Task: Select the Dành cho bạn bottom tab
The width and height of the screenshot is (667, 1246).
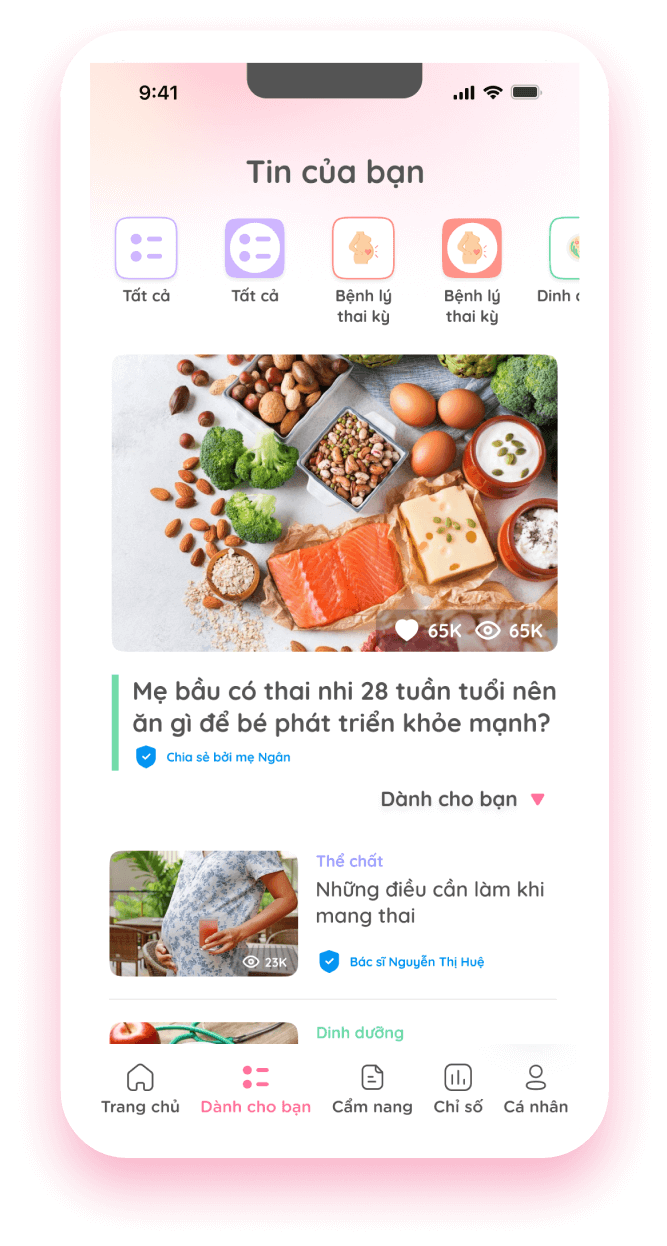Action: pyautogui.click(x=255, y=1089)
